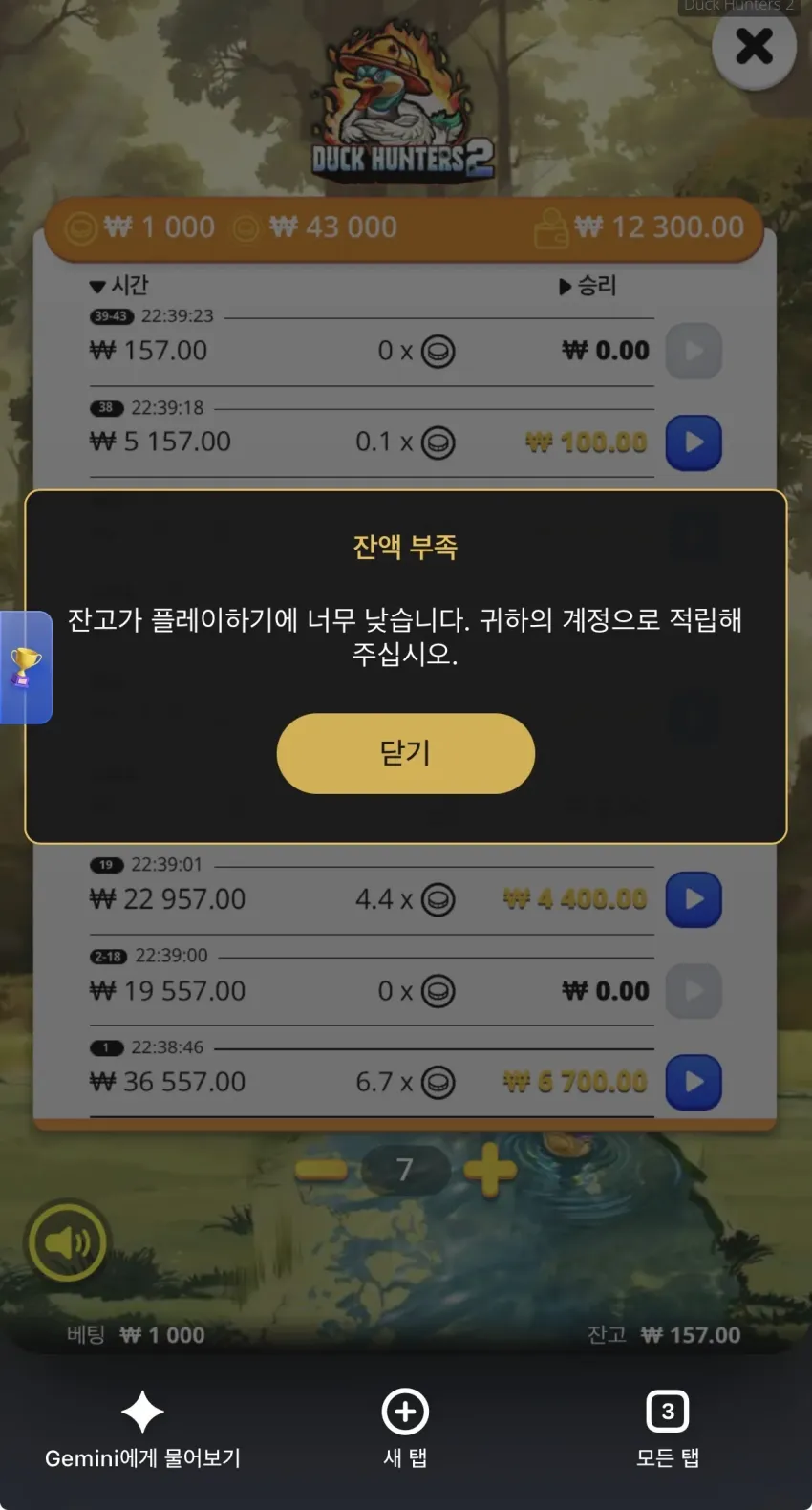Open the trophy side tab
This screenshot has height=1510, width=812.
pos(26,667)
